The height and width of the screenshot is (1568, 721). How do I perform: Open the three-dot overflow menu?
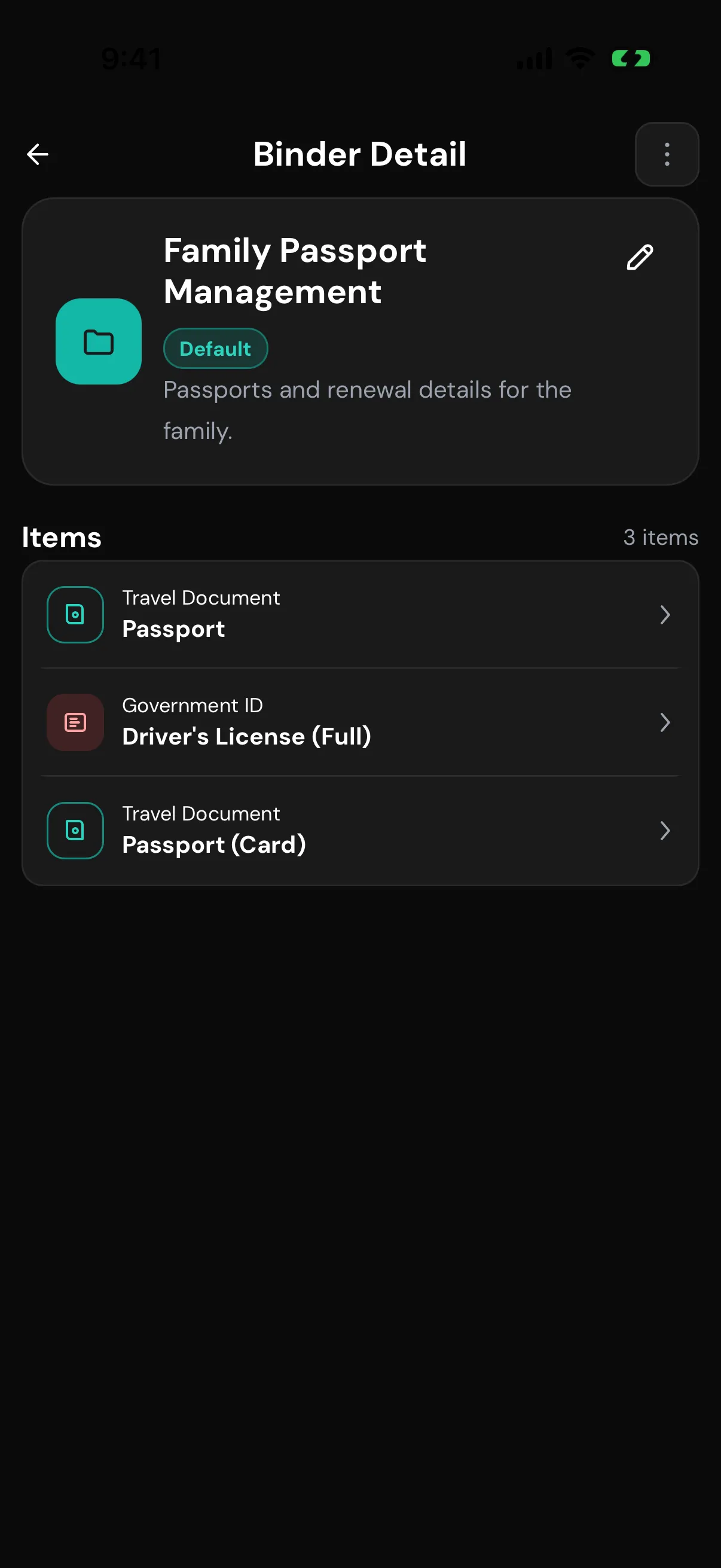click(667, 154)
